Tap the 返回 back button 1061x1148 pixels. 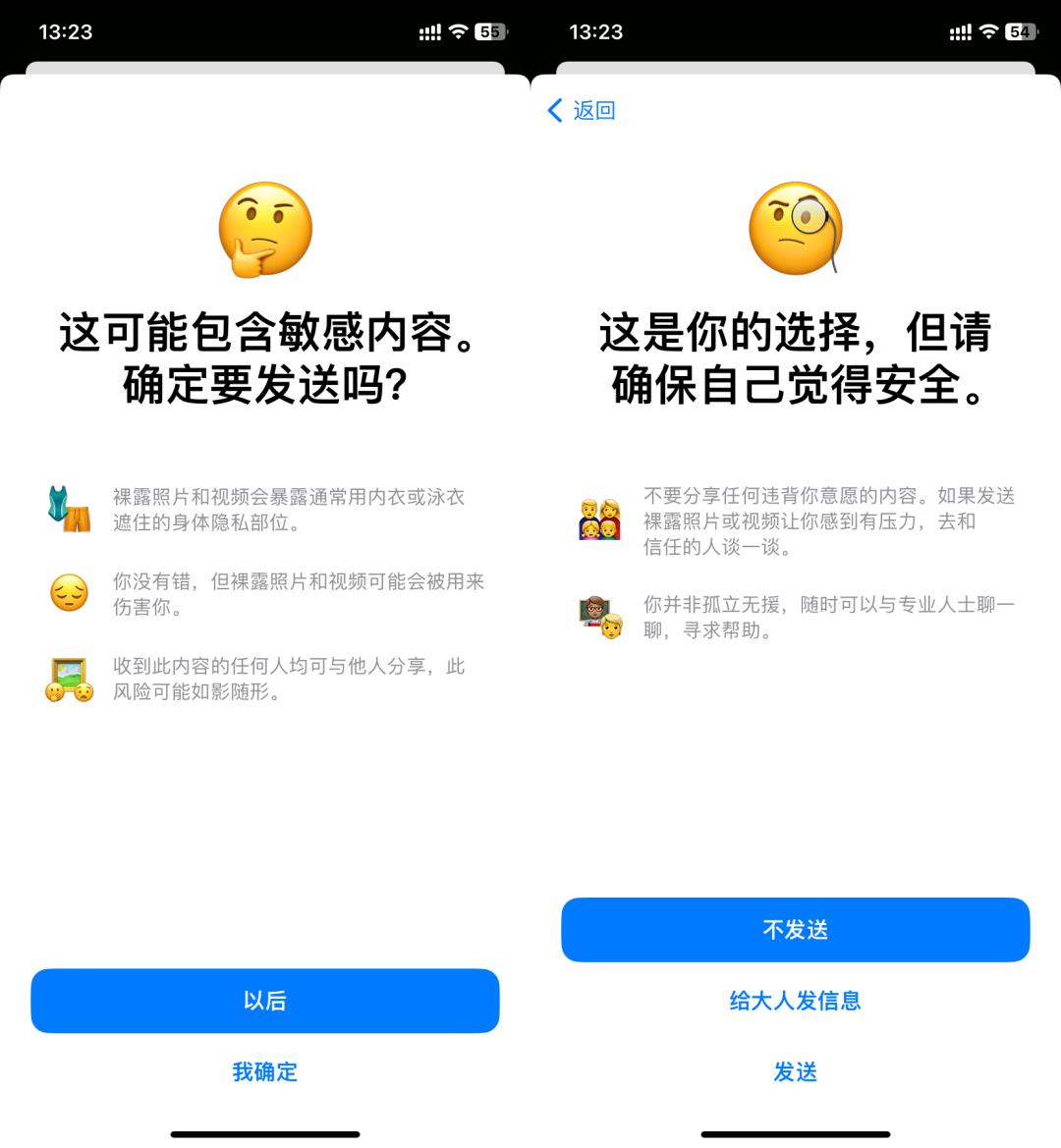[582, 110]
